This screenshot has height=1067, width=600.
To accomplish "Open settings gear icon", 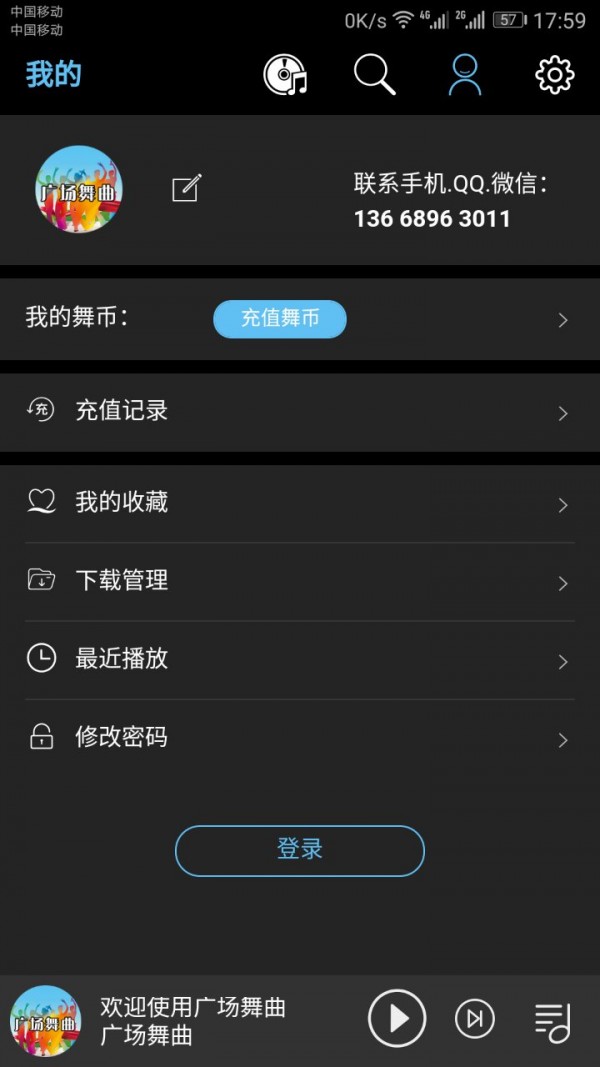I will click(x=555, y=75).
